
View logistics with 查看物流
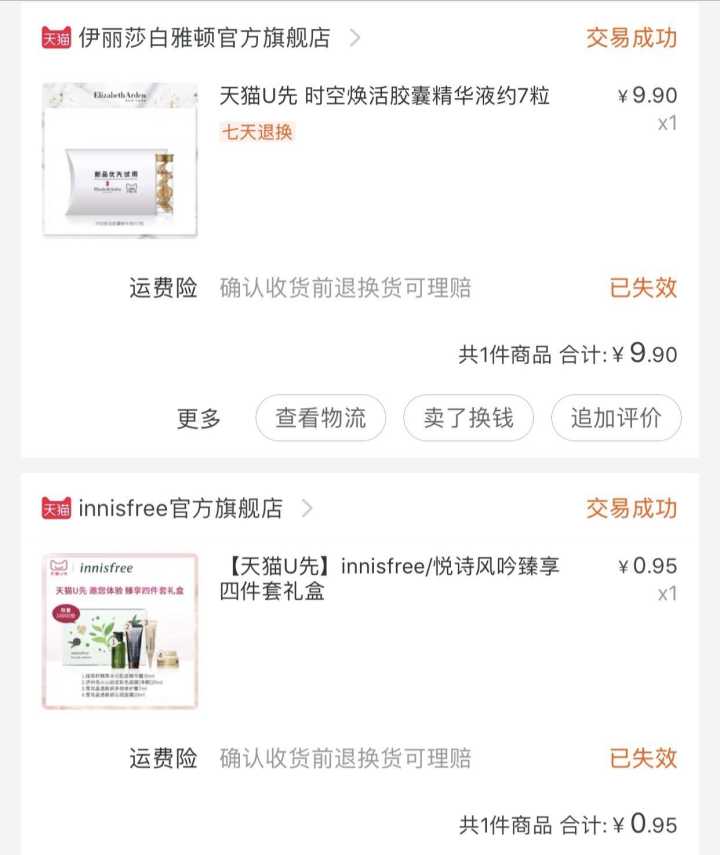pyautogui.click(x=321, y=418)
